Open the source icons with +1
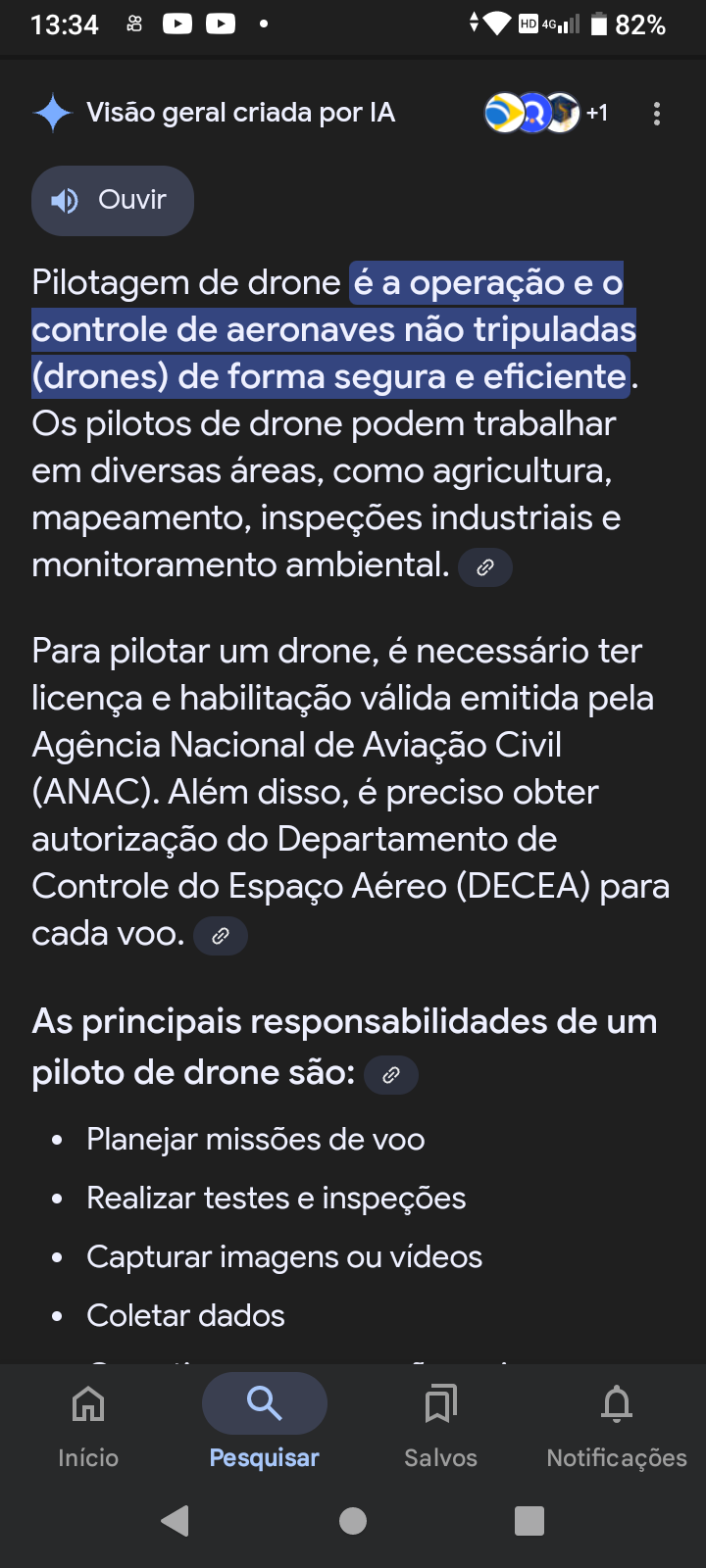The height and width of the screenshot is (1568, 706). (547, 114)
